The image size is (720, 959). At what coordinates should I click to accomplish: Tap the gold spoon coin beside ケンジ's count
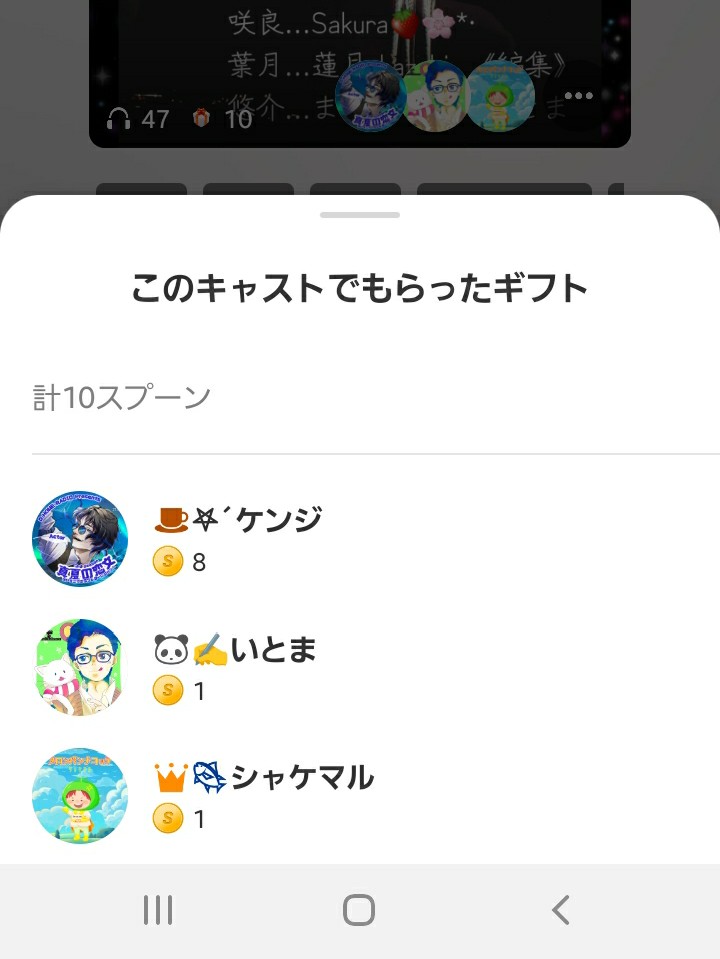click(166, 562)
